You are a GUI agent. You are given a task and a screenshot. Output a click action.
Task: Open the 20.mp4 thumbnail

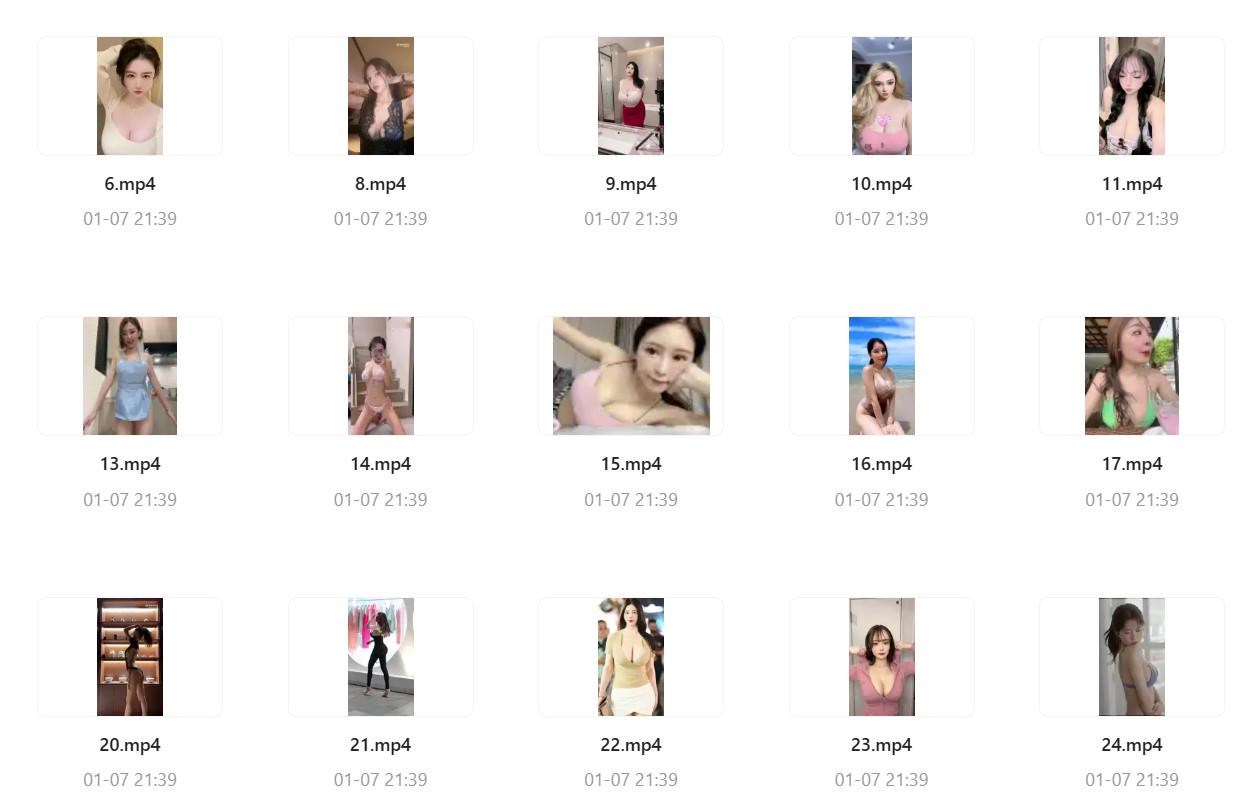[130, 657]
